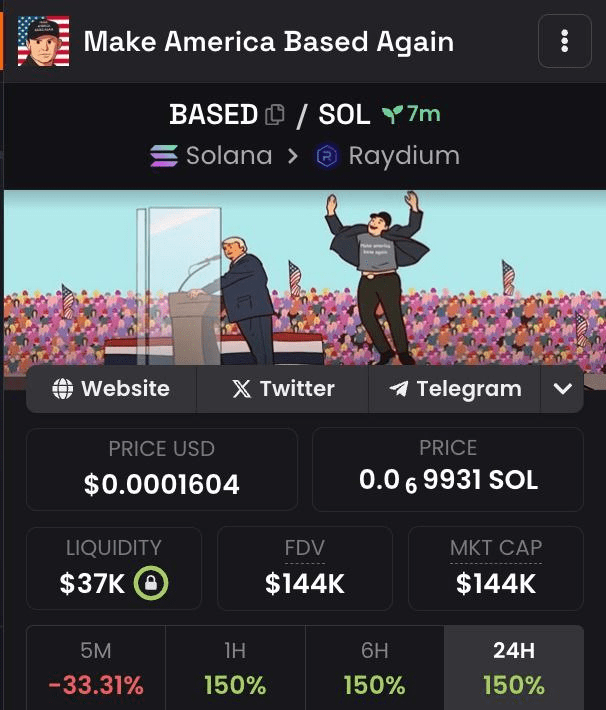Viewport: 606px width, 710px height.
Task: Copy the BASED token address
Action: pyautogui.click(x=275, y=115)
